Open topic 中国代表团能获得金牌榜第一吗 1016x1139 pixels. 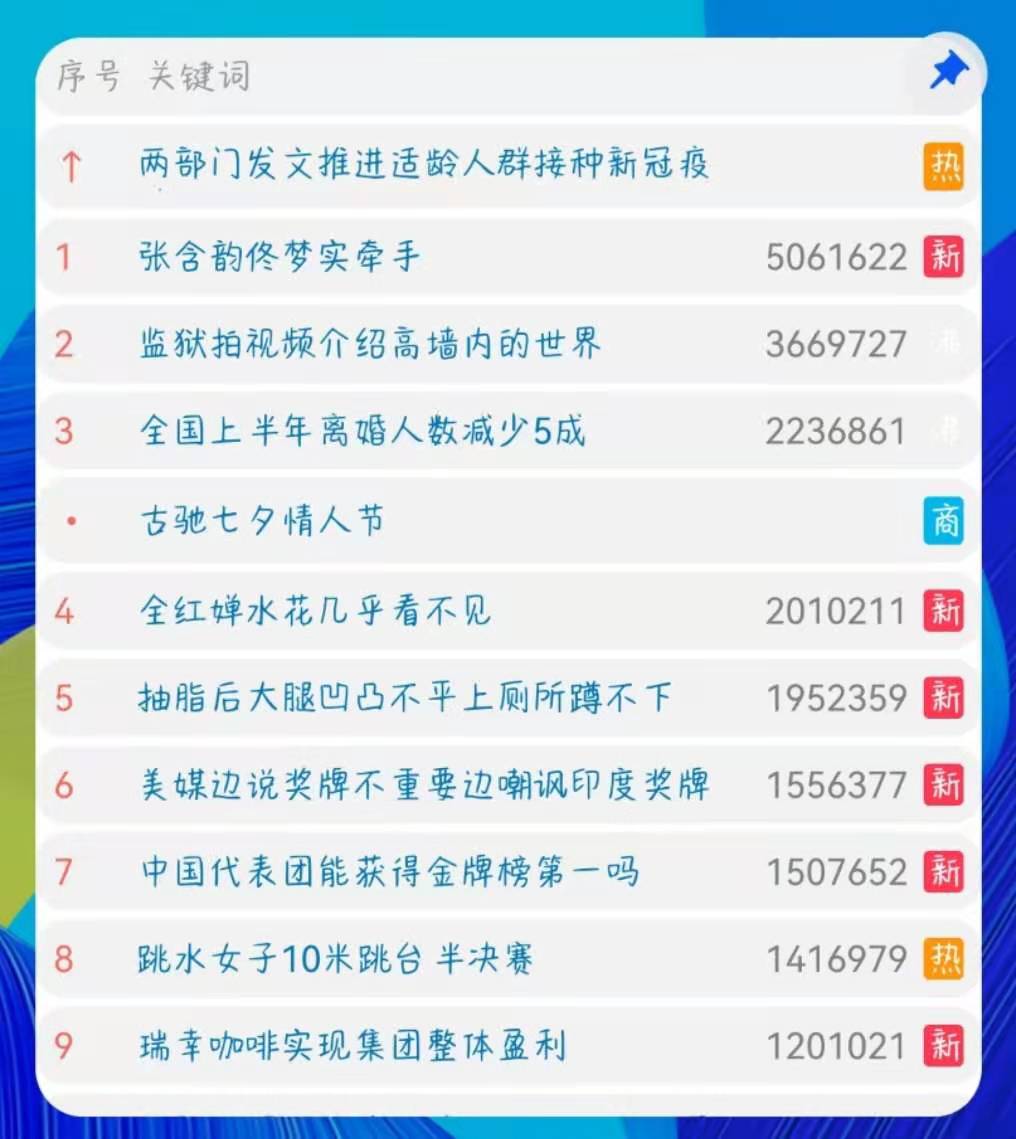(x=390, y=872)
